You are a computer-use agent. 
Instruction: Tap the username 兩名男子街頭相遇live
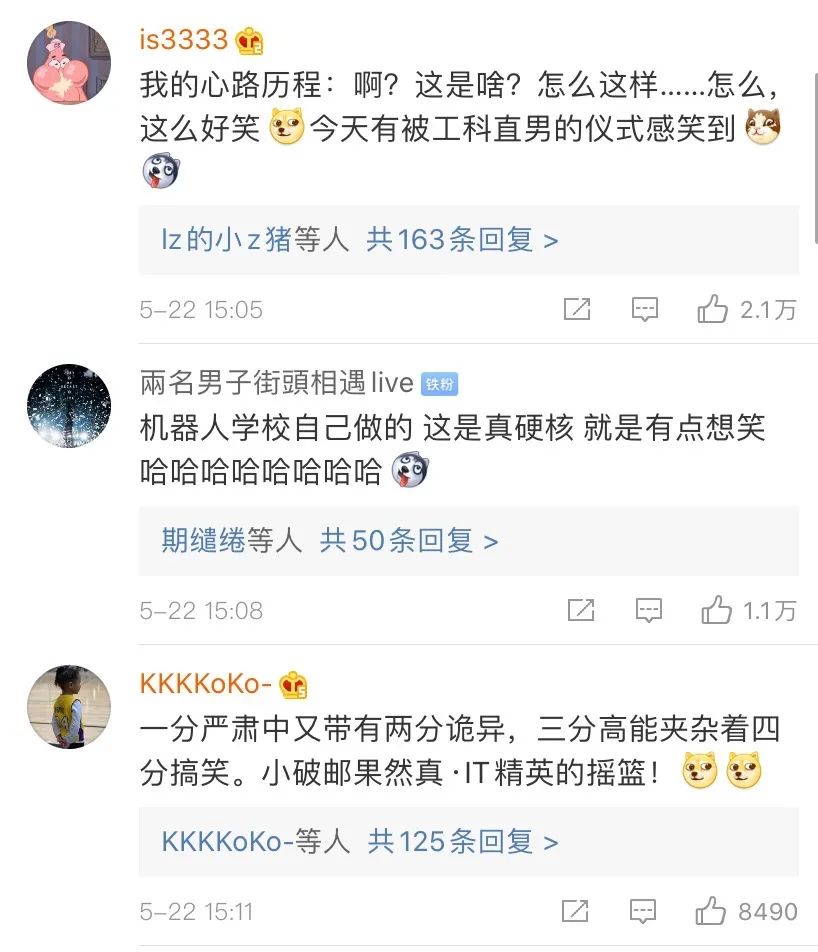[x=277, y=382]
